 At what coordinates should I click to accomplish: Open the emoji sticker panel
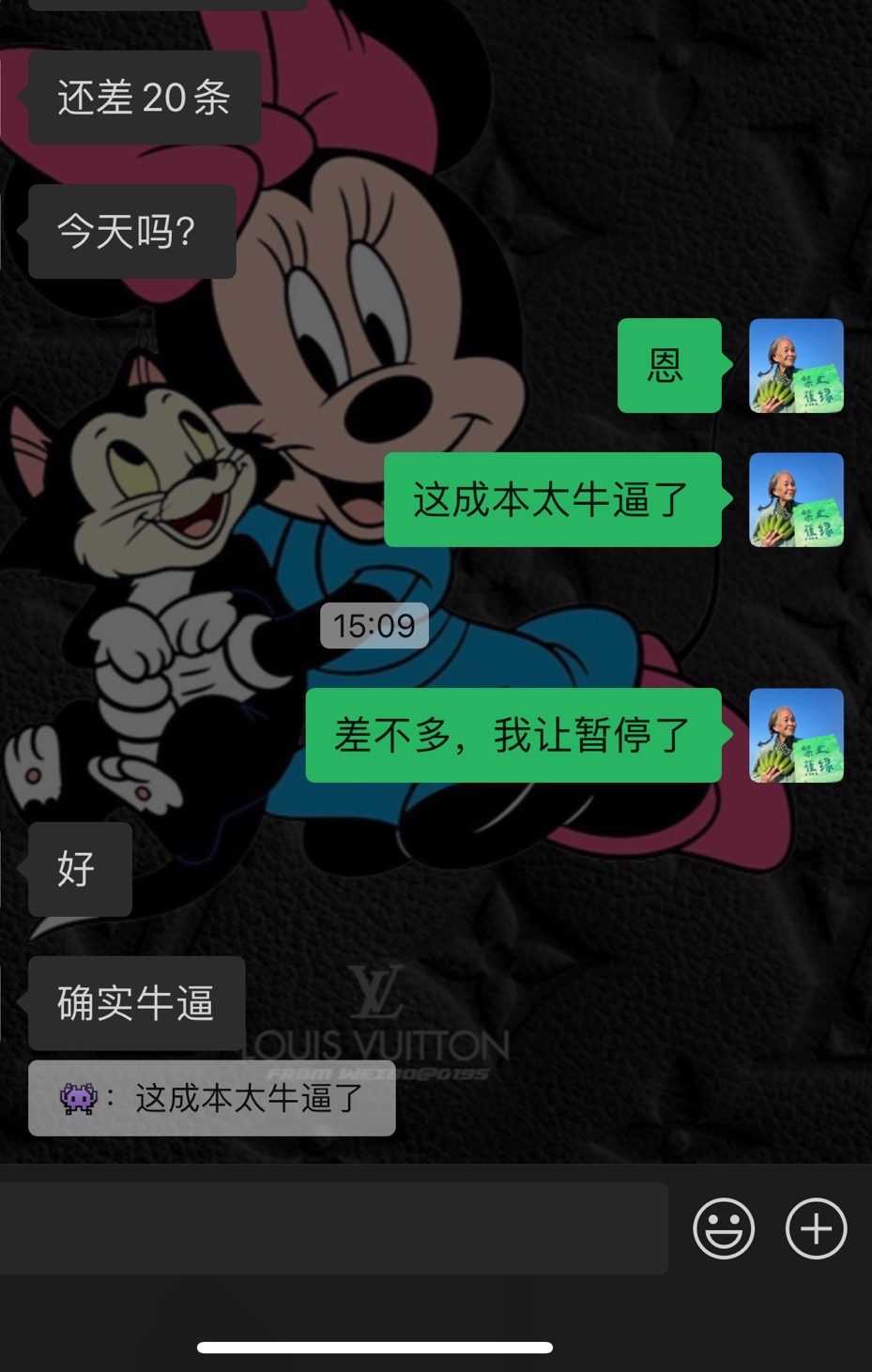pos(723,1227)
